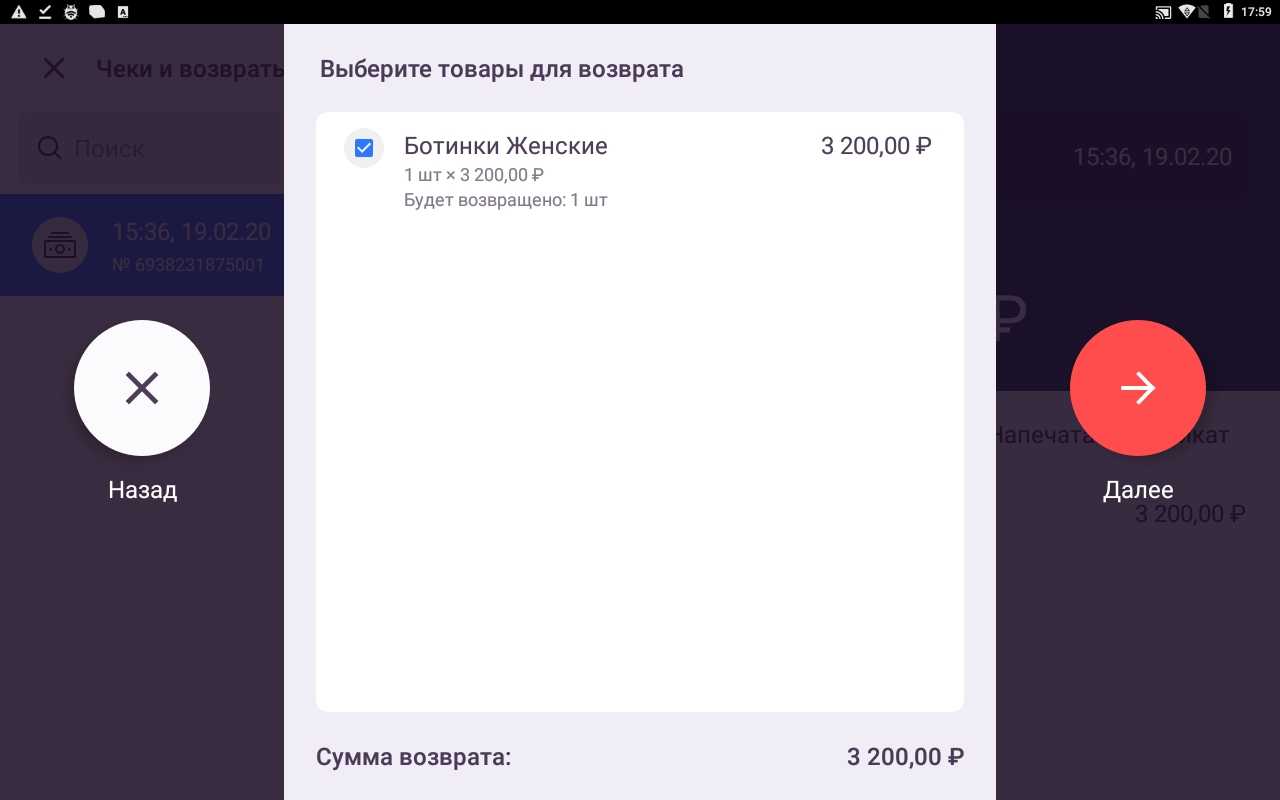
Task: Uncheck the Ботинки Женские checkbox
Action: [x=364, y=148]
